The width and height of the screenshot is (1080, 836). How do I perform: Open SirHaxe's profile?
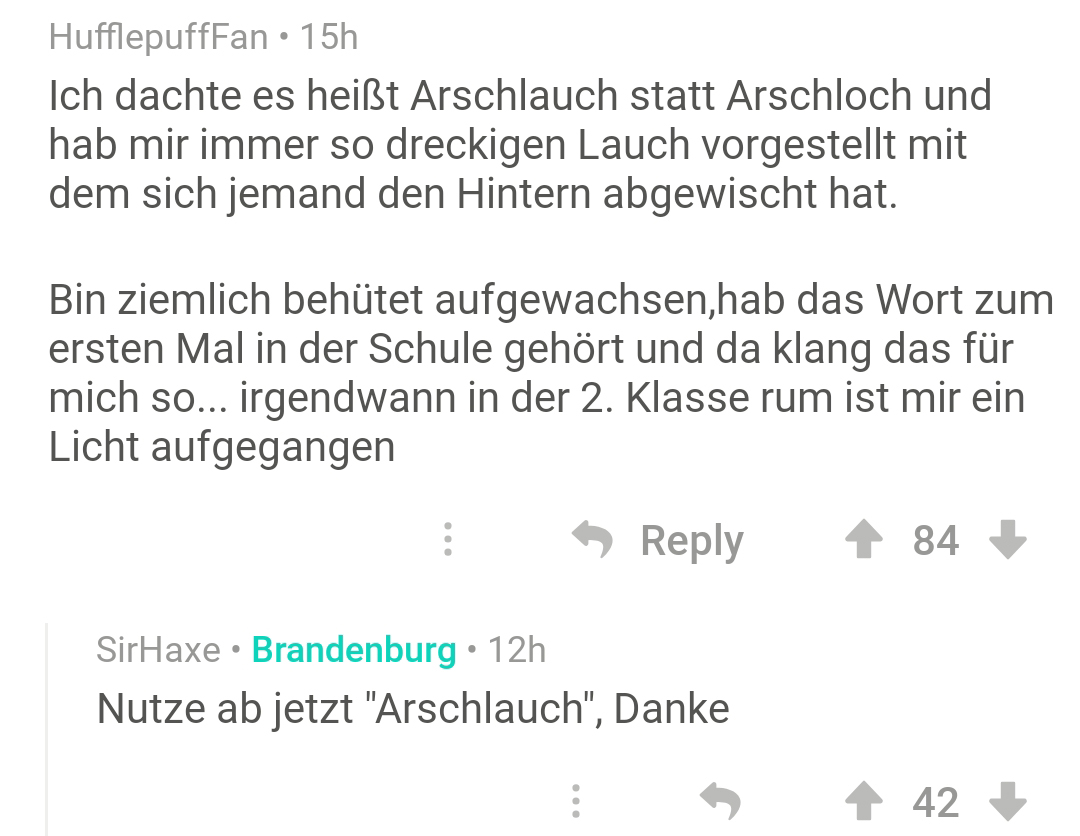158,650
